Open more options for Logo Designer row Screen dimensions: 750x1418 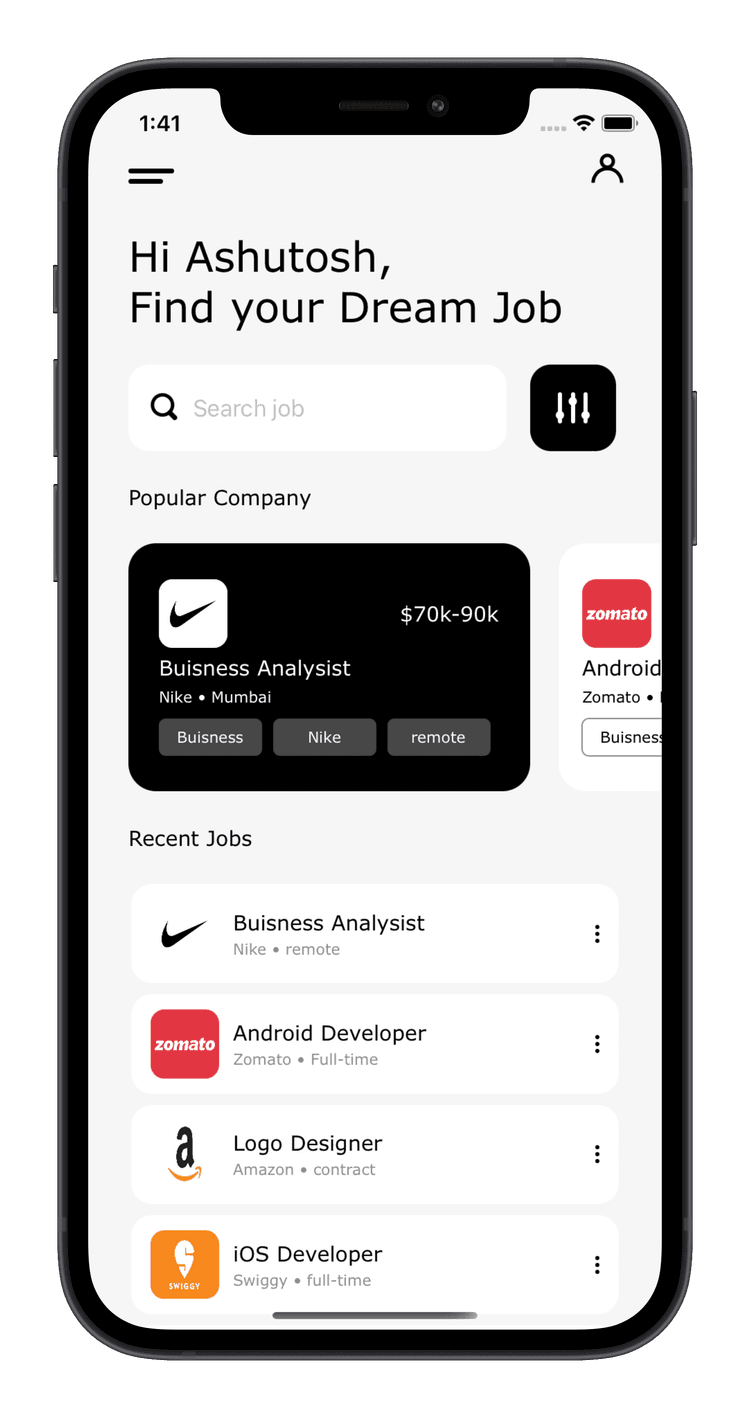(597, 1154)
